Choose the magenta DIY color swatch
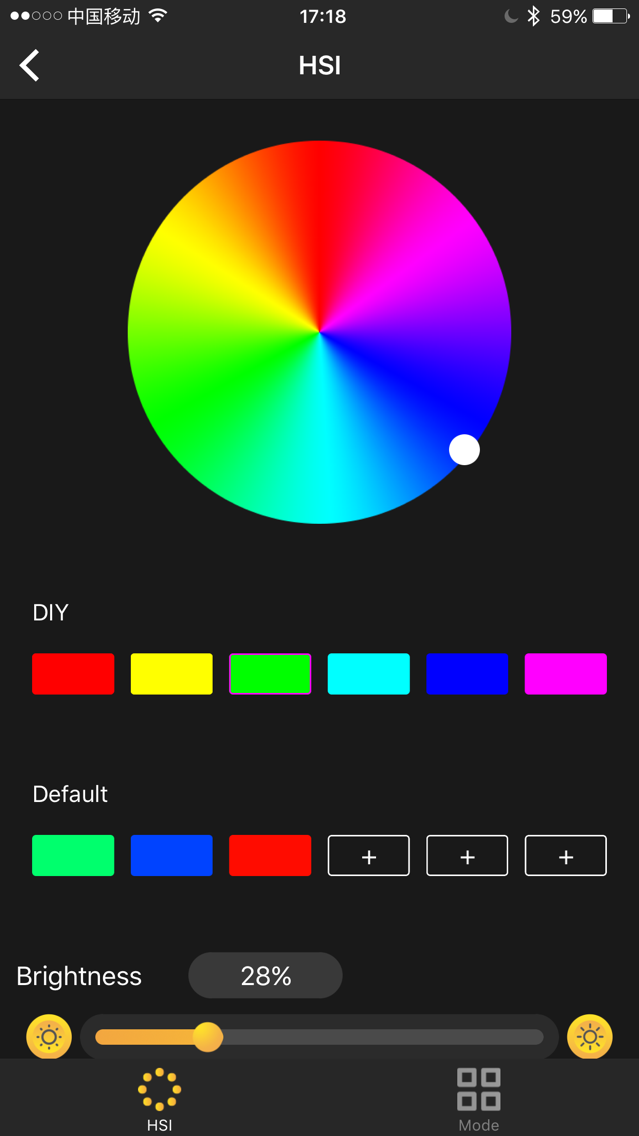 click(x=566, y=674)
